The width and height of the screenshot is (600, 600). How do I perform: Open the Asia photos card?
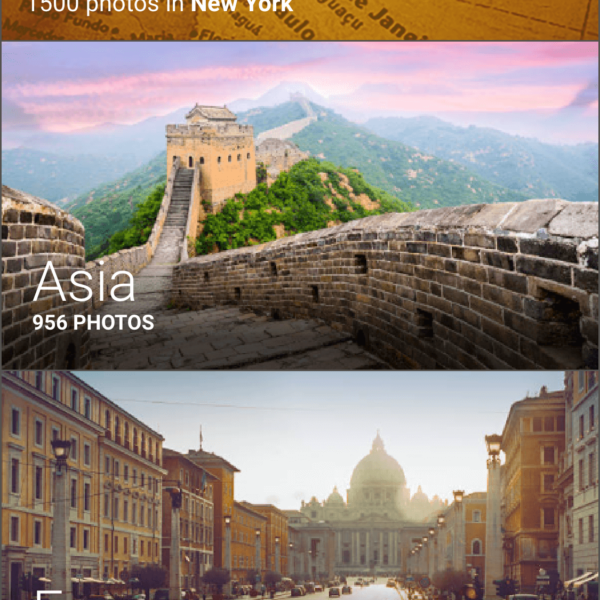pyautogui.click(x=300, y=206)
